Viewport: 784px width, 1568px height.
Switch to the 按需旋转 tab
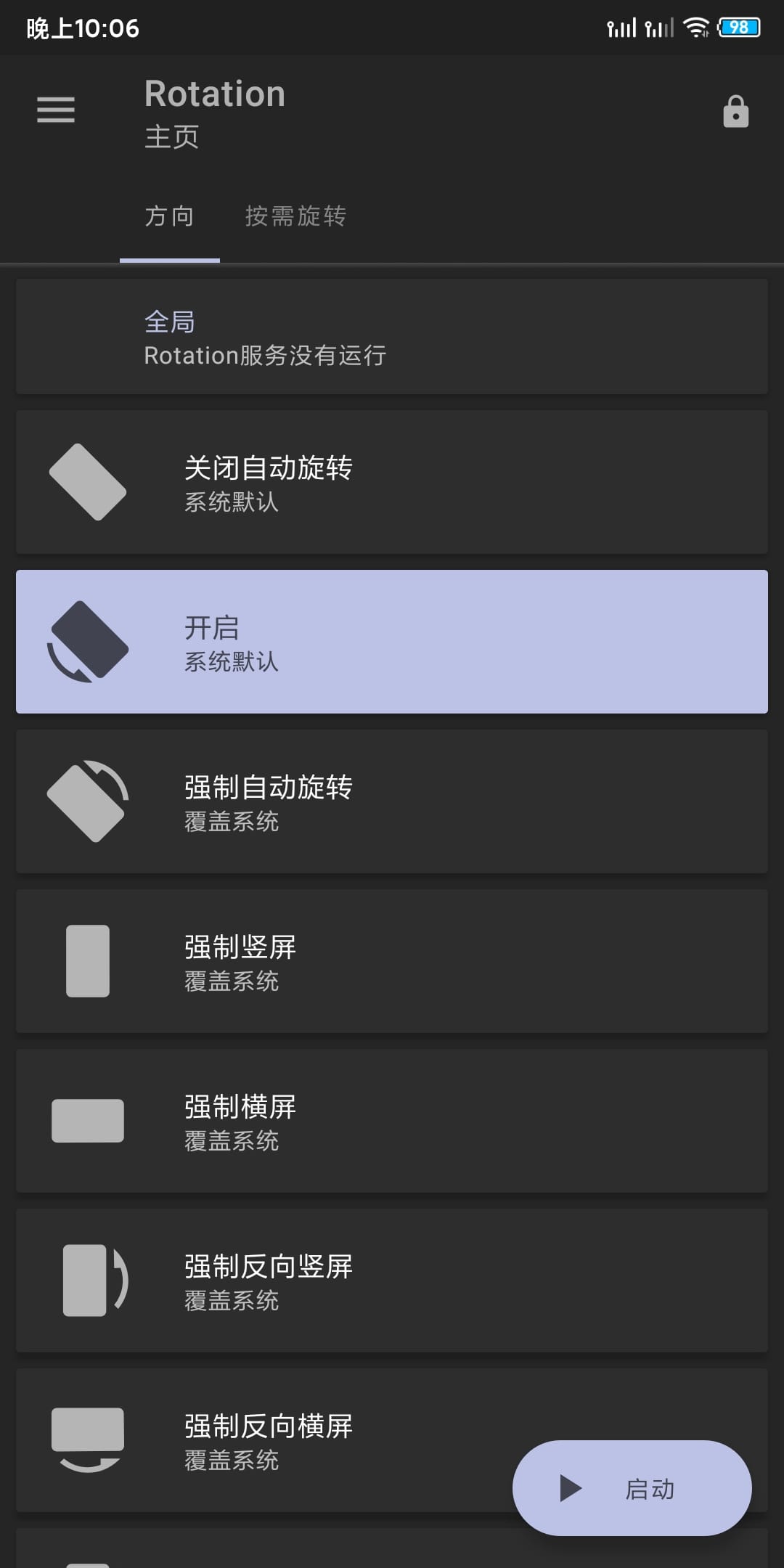295,216
